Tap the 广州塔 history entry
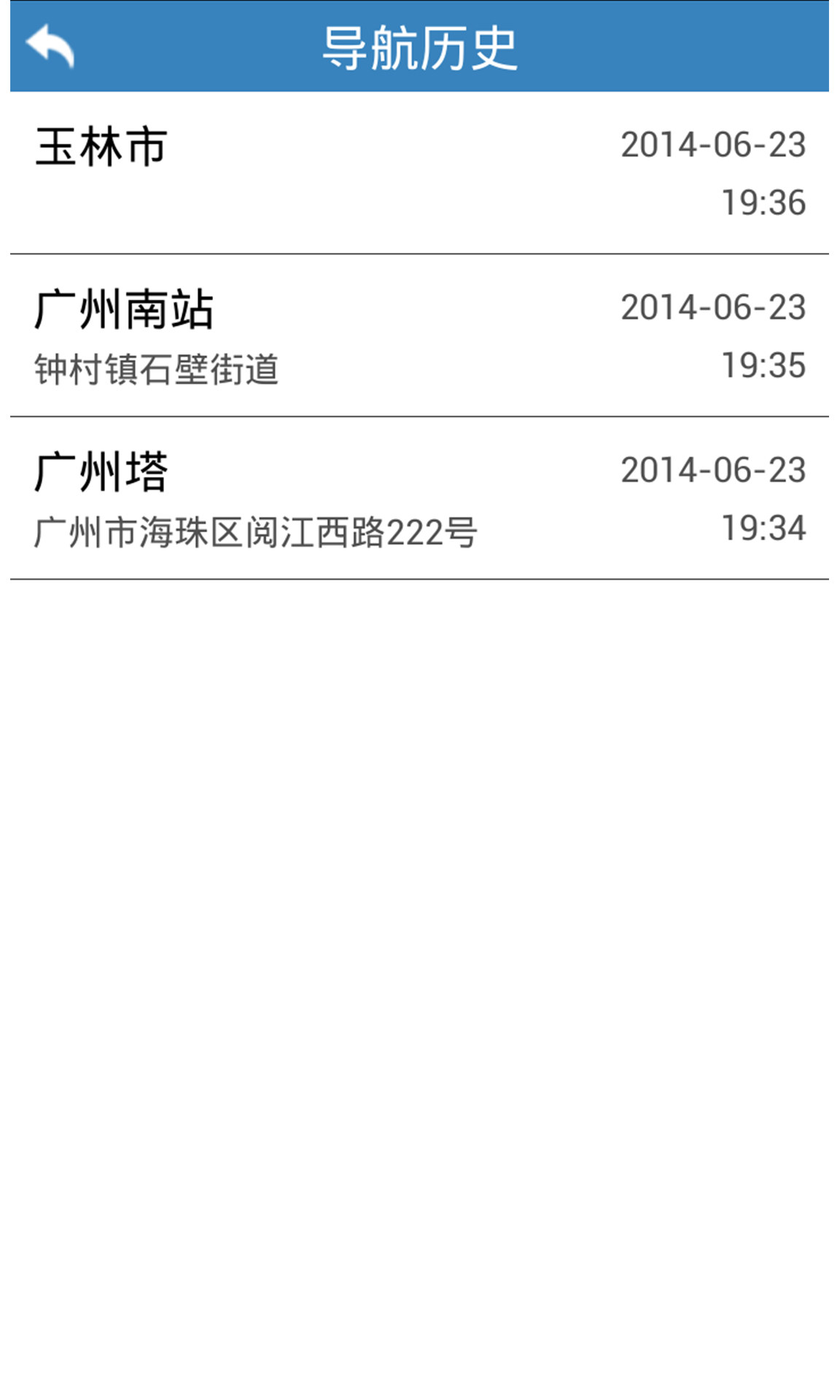 419,499
